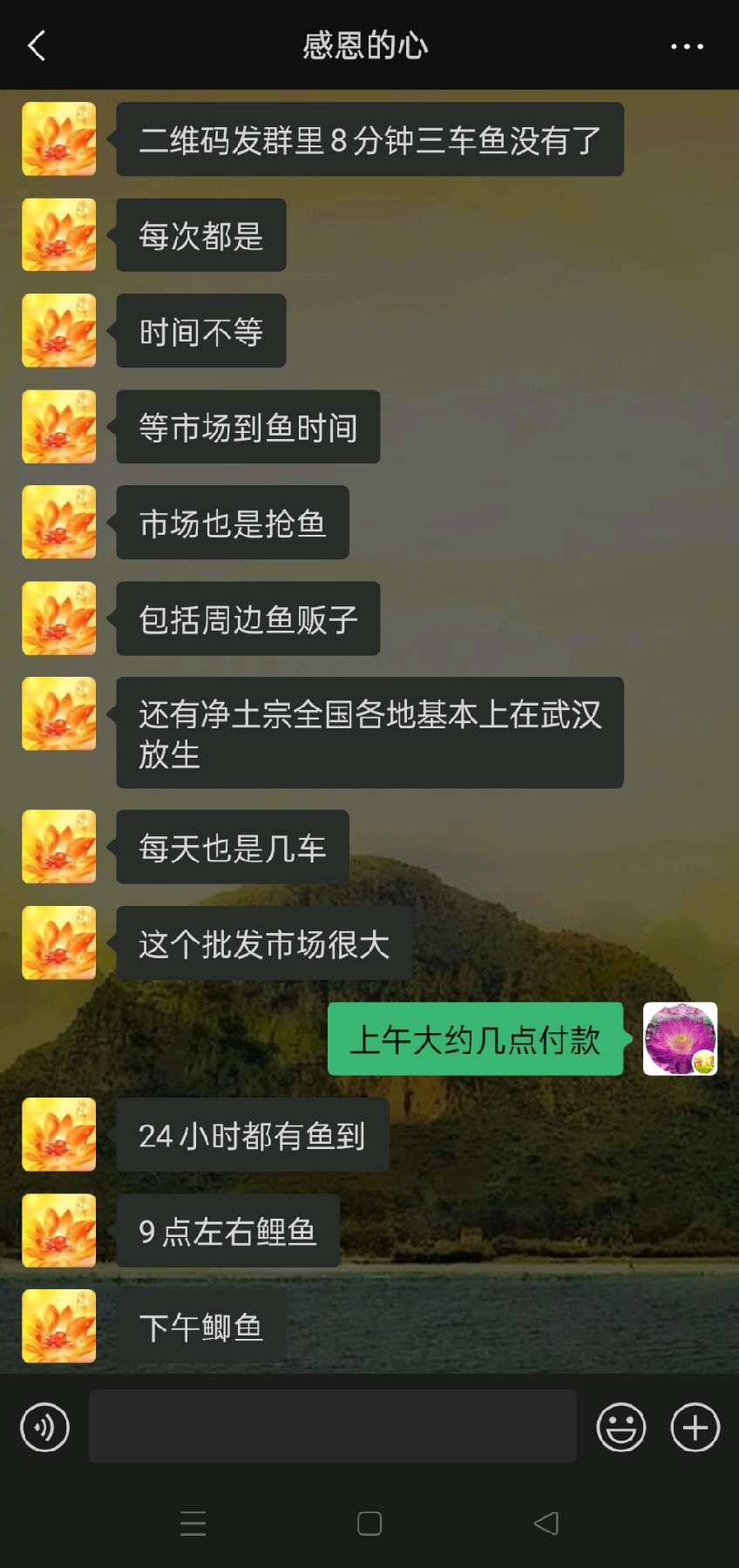Open my own profile avatar
Image resolution: width=739 pixels, height=1568 pixels.
click(x=680, y=1038)
